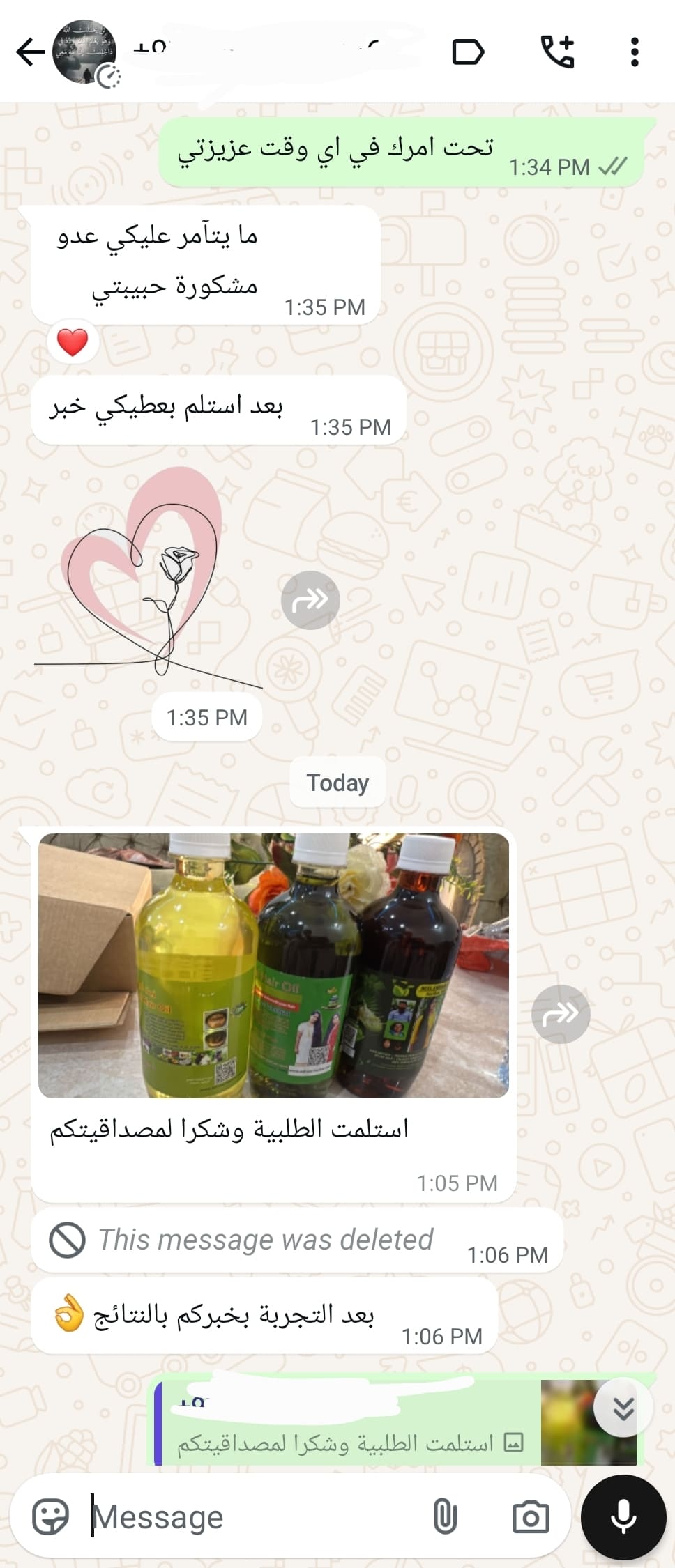Tap the microphone voice message button

[623, 1517]
